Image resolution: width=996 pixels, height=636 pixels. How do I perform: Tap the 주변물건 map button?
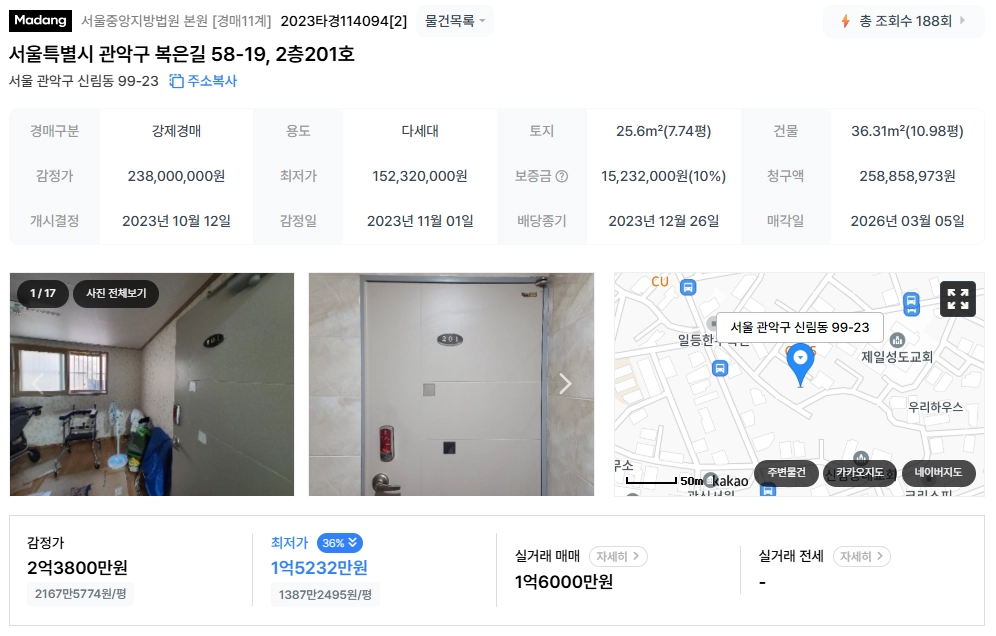[x=786, y=473]
